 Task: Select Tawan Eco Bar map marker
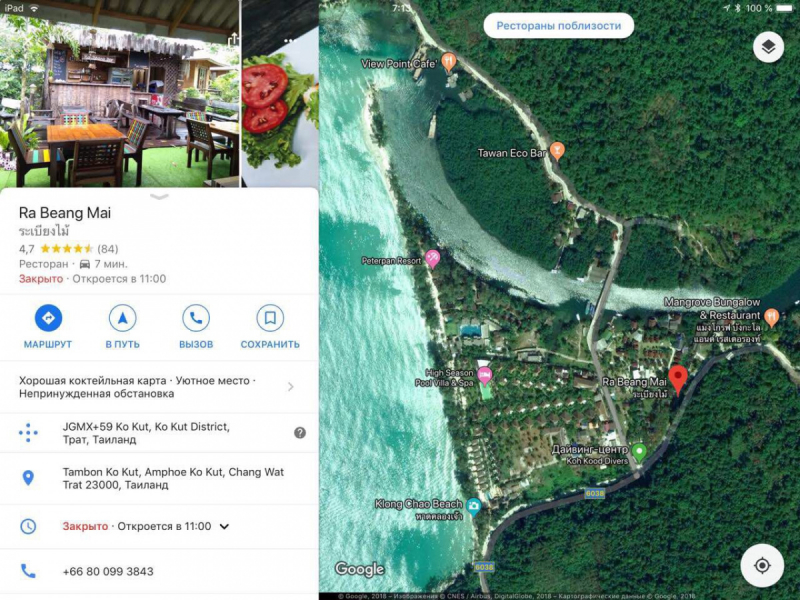pos(558,150)
